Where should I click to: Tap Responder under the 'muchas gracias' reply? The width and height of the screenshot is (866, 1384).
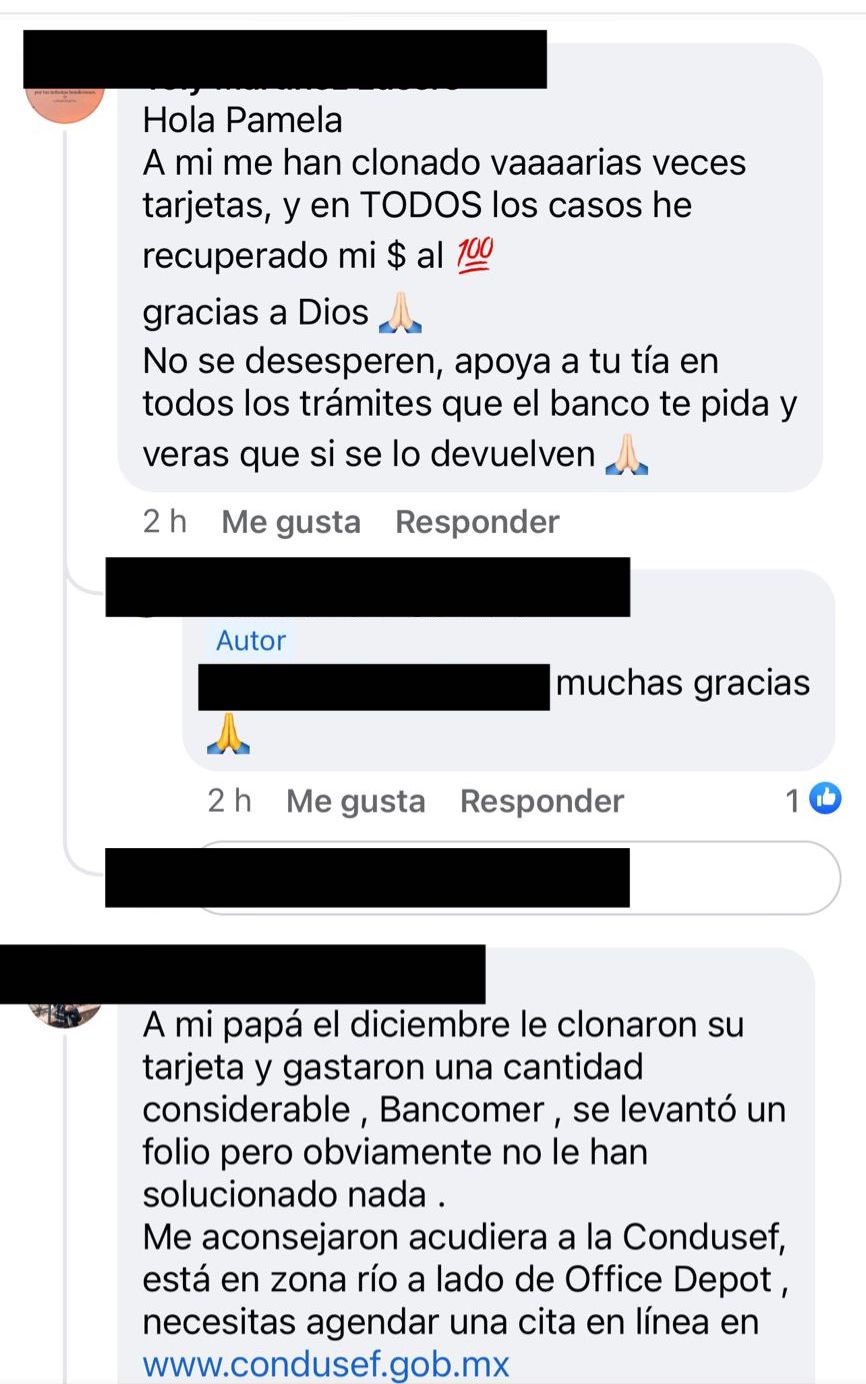[541, 801]
